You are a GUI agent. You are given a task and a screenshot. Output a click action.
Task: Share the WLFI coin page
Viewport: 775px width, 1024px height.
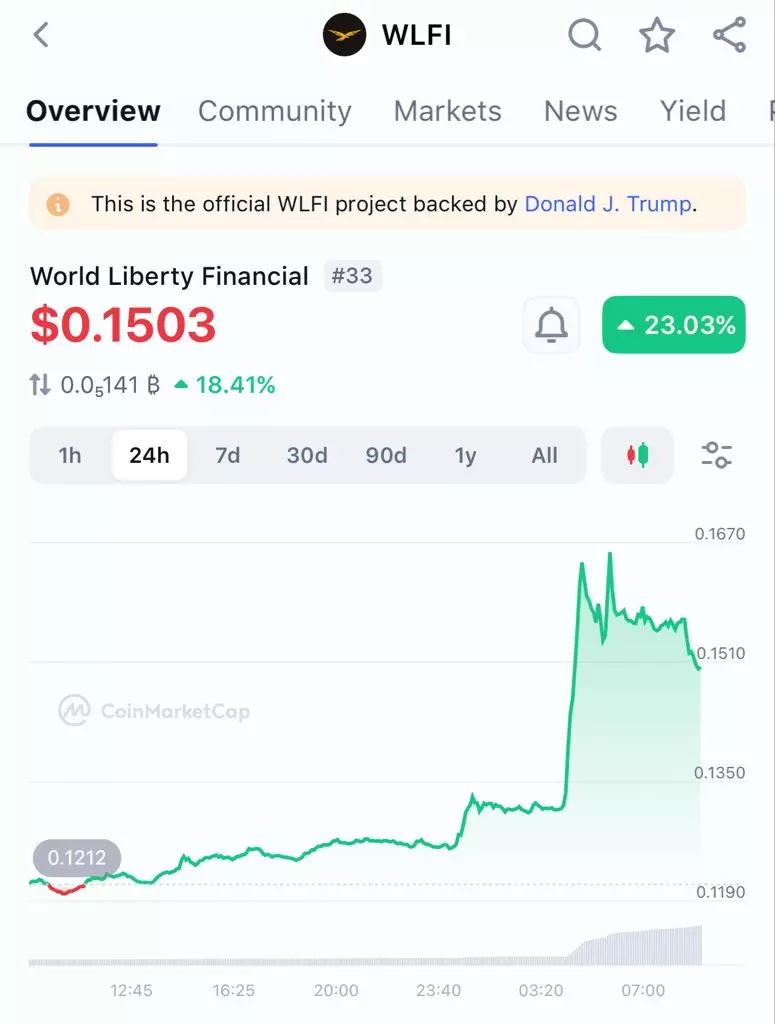pos(729,35)
